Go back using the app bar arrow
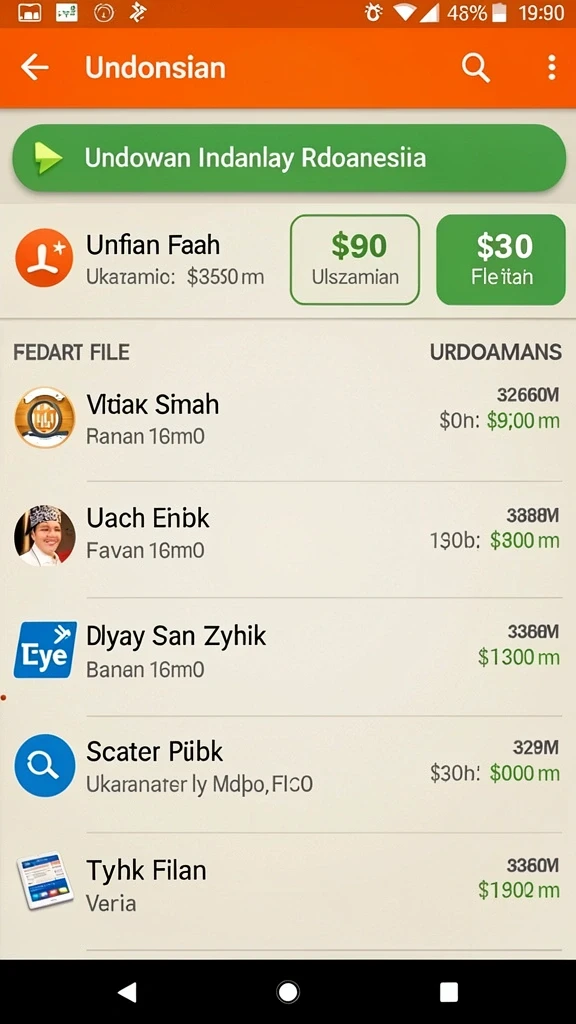The width and height of the screenshot is (576, 1024). (x=35, y=67)
